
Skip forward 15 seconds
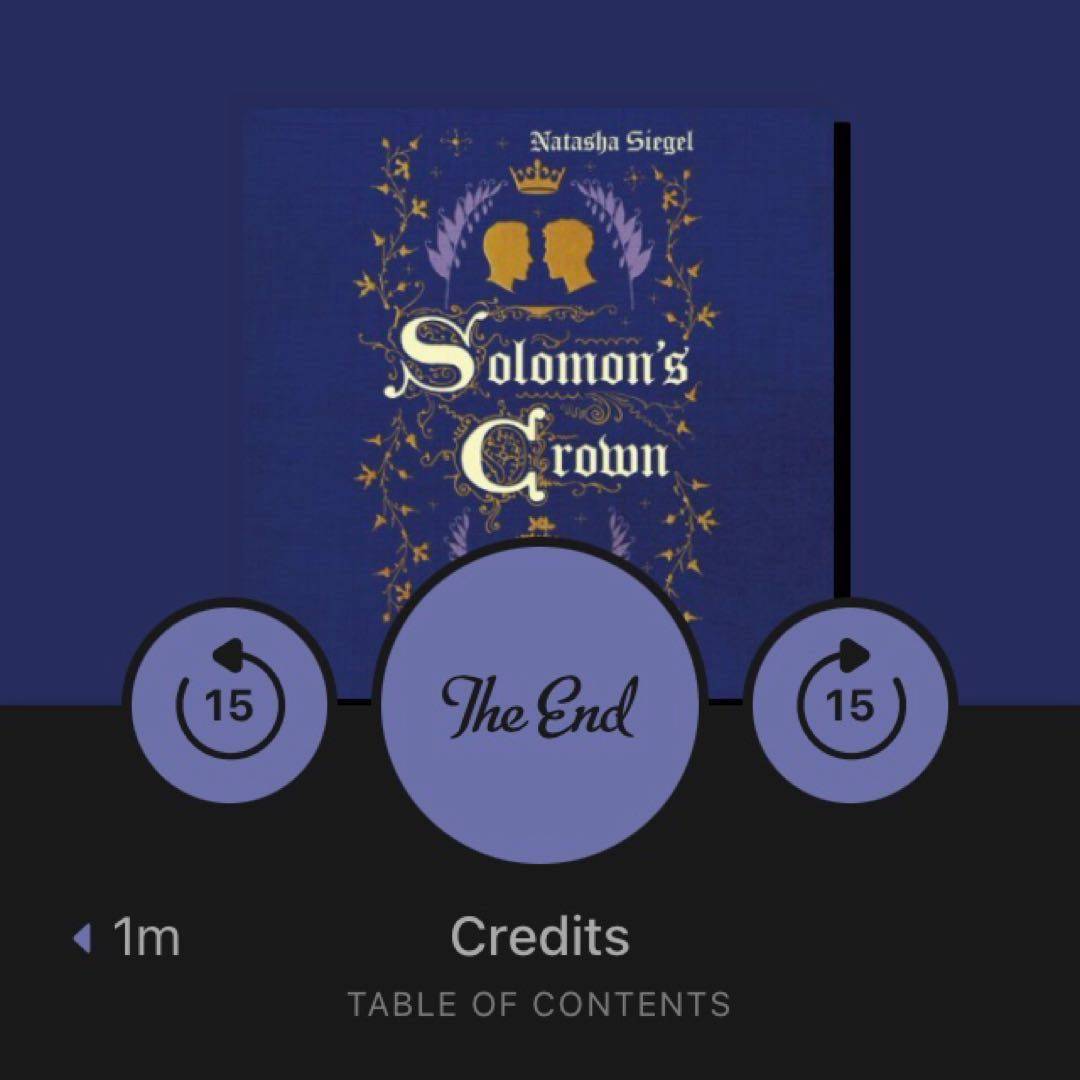[850, 701]
